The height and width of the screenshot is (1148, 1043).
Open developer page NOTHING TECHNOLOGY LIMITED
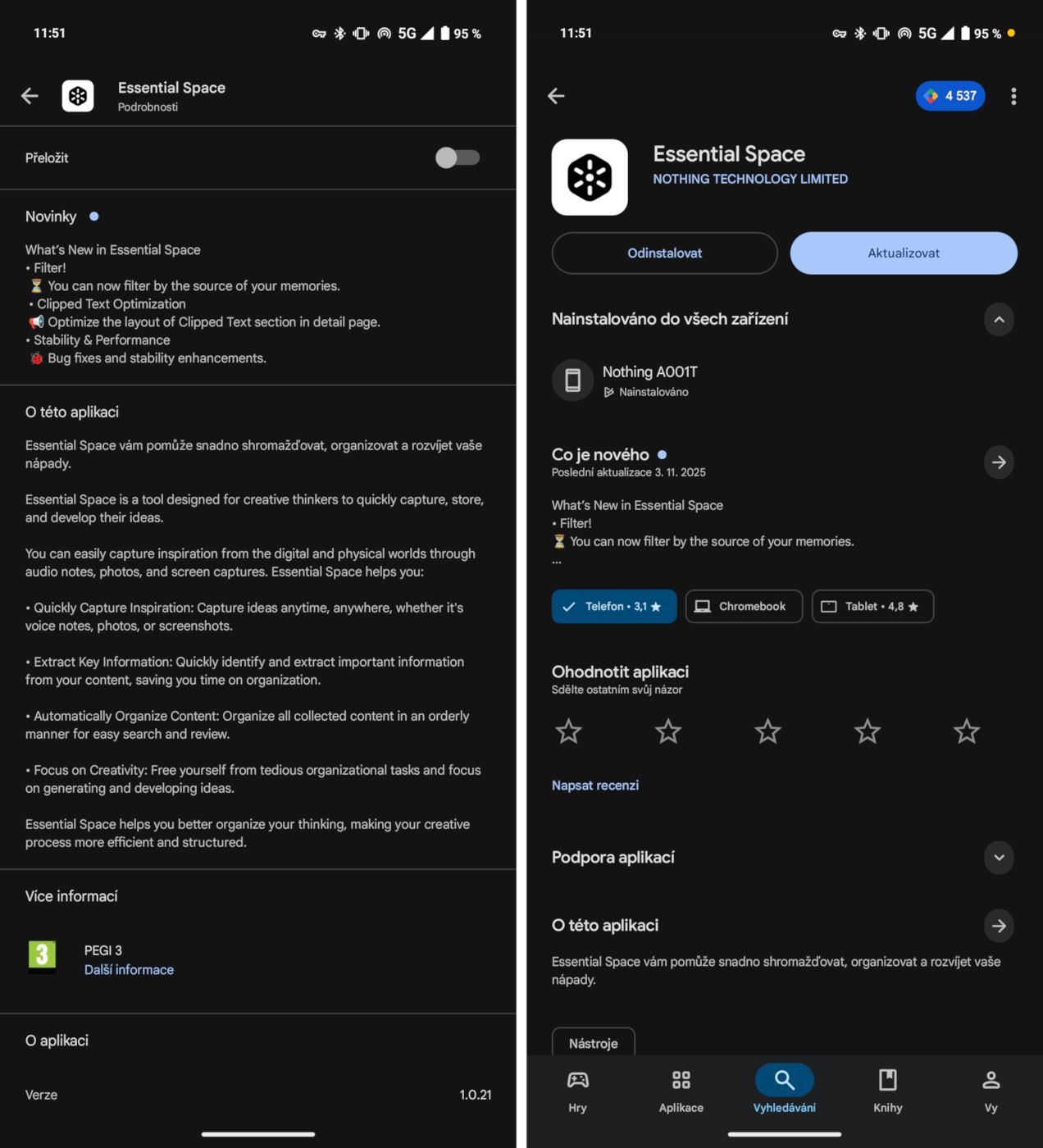(749, 179)
